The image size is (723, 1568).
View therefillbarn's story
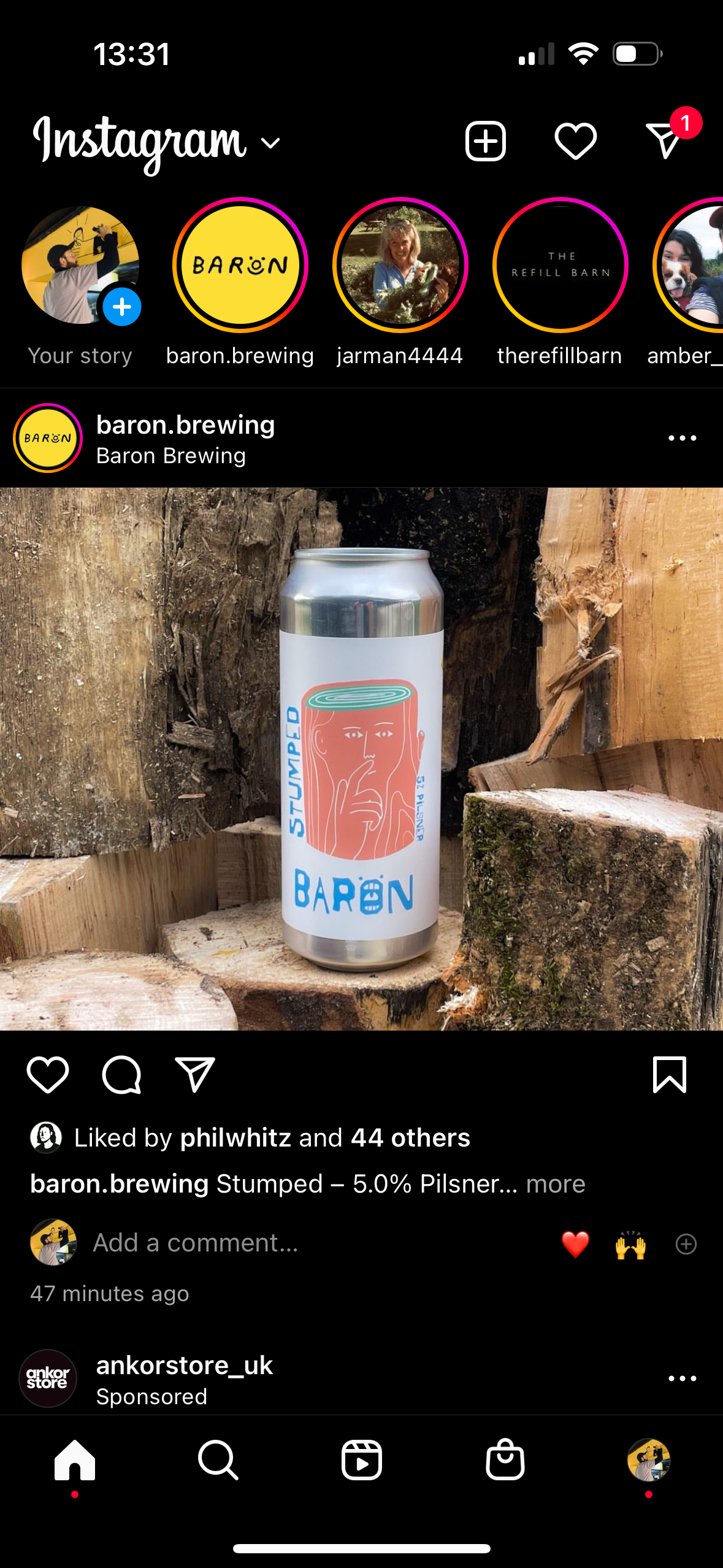pos(560,266)
